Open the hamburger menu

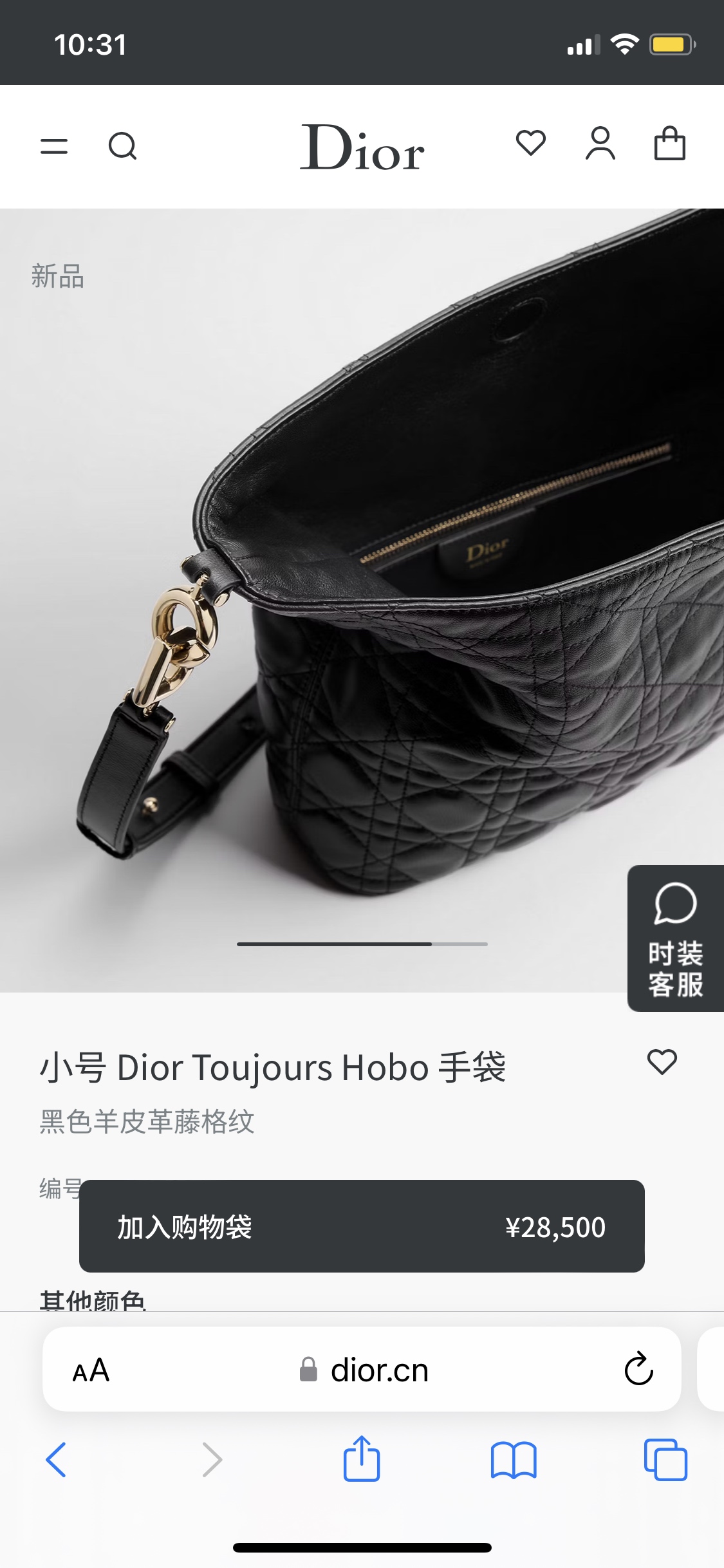[x=54, y=146]
